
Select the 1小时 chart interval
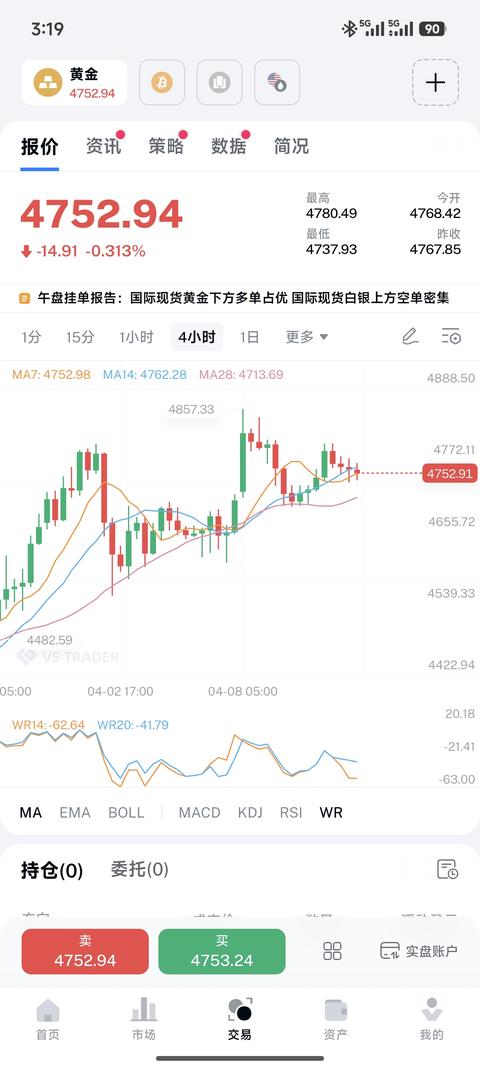point(136,336)
